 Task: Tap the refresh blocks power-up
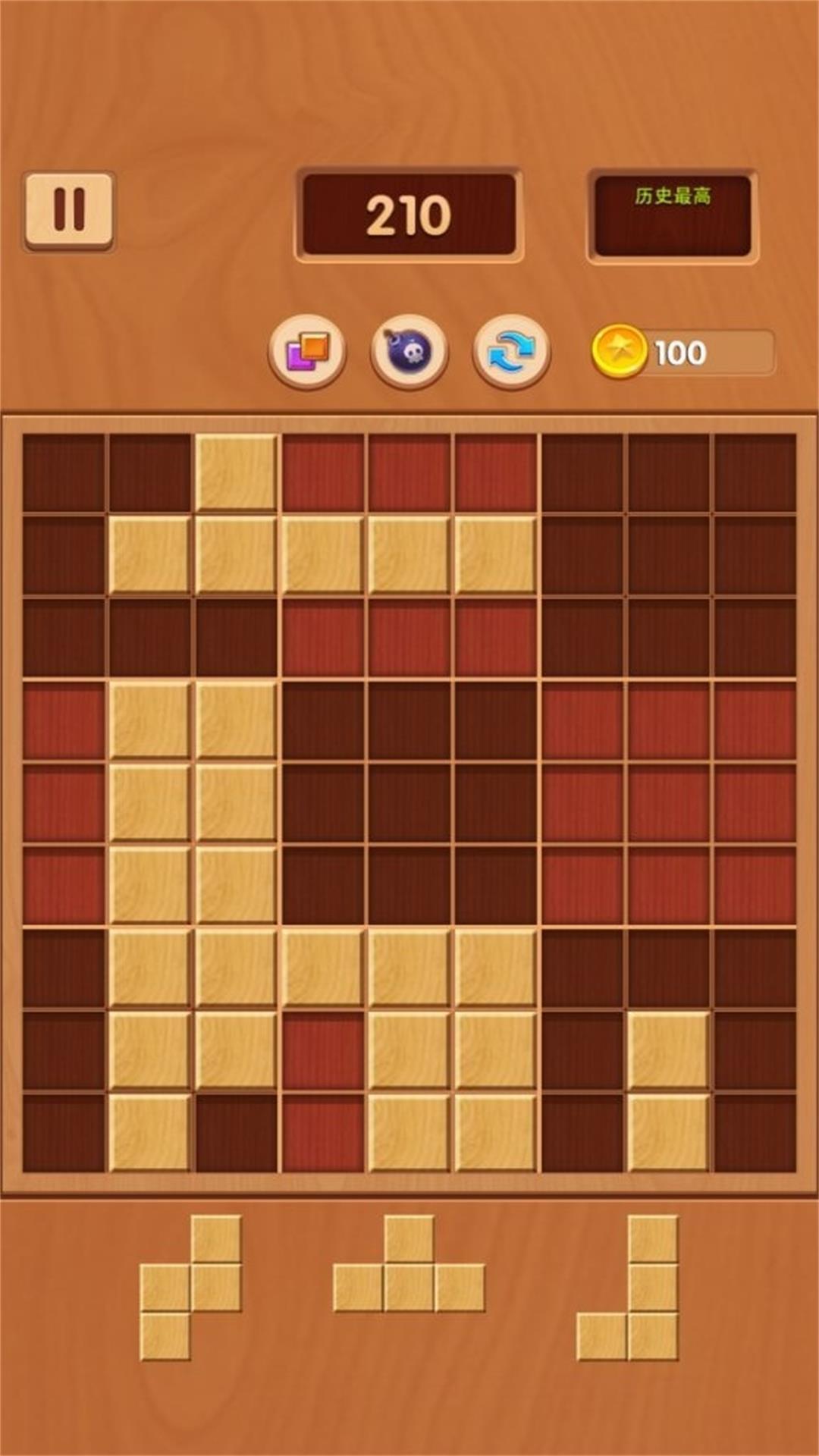(512, 352)
